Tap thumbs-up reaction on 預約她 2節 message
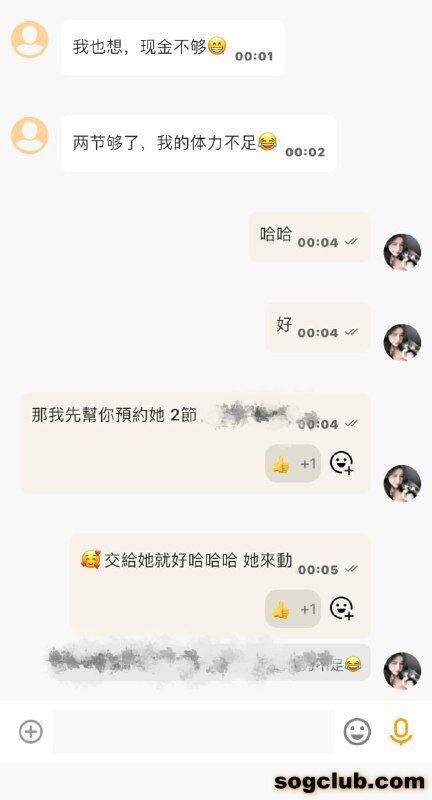432x800 pixels. click(293, 464)
